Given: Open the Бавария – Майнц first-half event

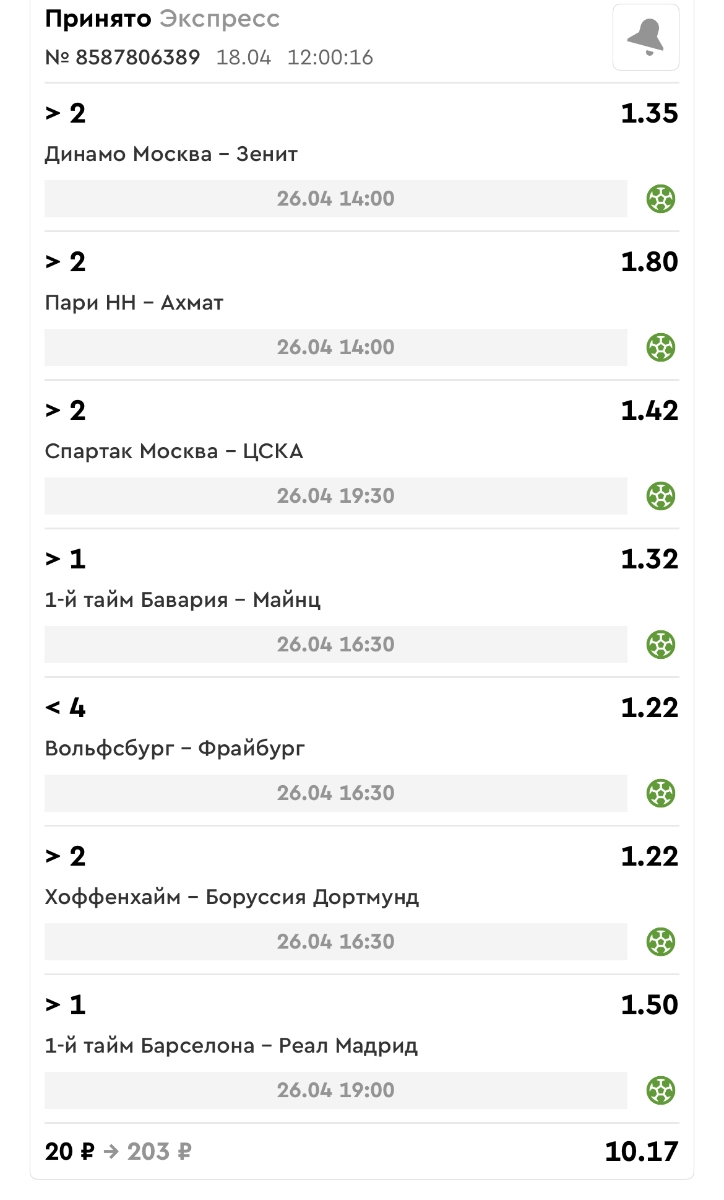Looking at the screenshot, I should 183,600.
